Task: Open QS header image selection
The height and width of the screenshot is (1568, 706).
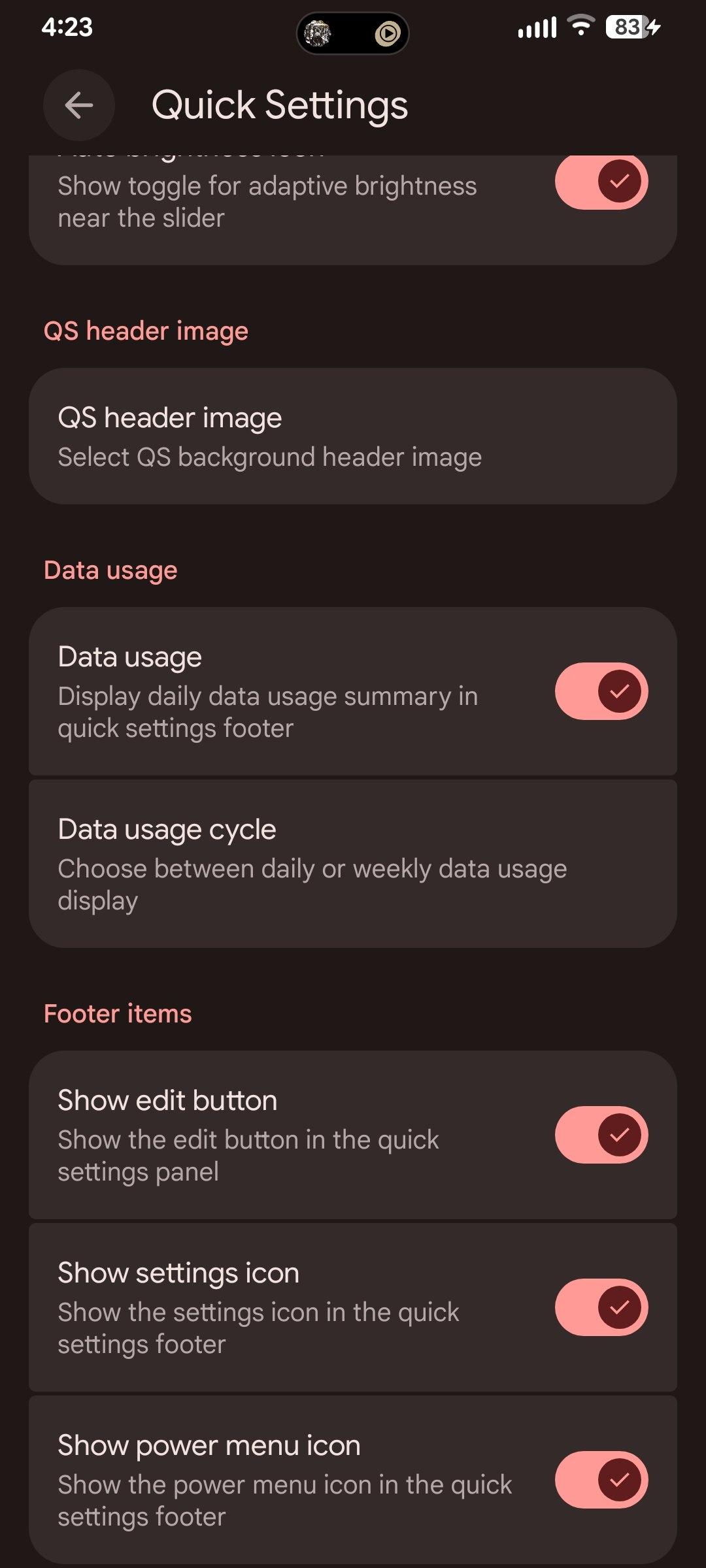Action: [353, 436]
